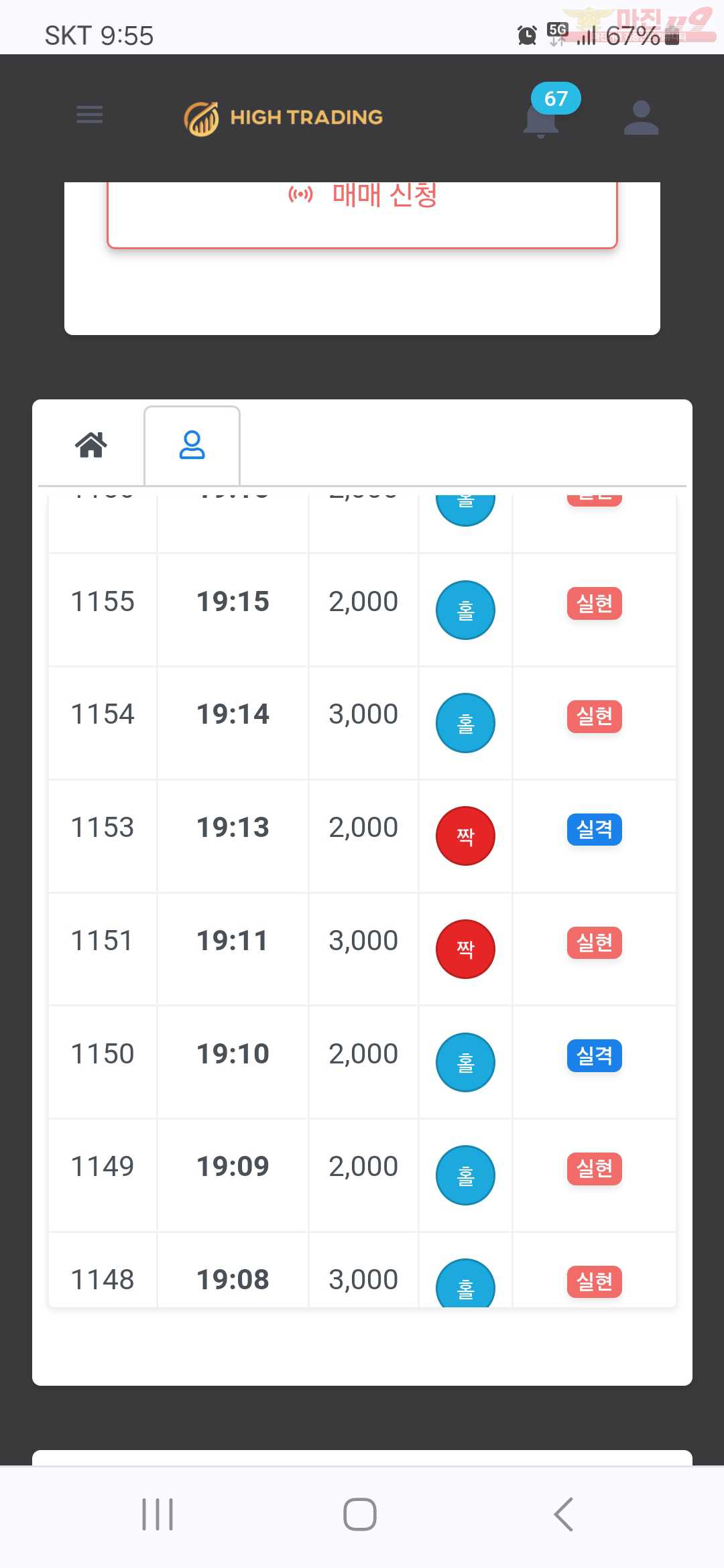
Task: Go back using the system back button
Action: 564,1514
